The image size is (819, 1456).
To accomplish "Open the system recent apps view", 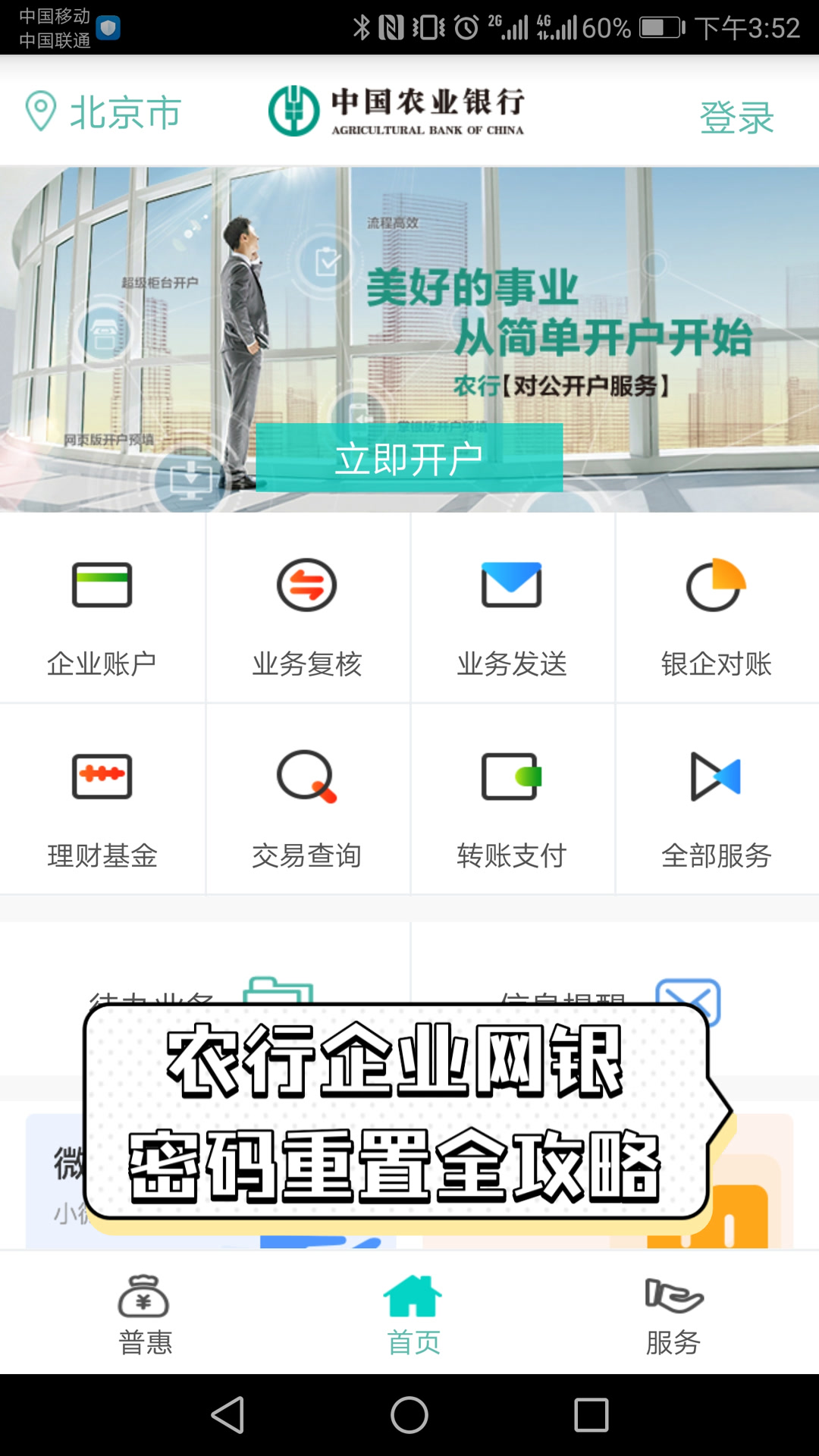I will [591, 1415].
